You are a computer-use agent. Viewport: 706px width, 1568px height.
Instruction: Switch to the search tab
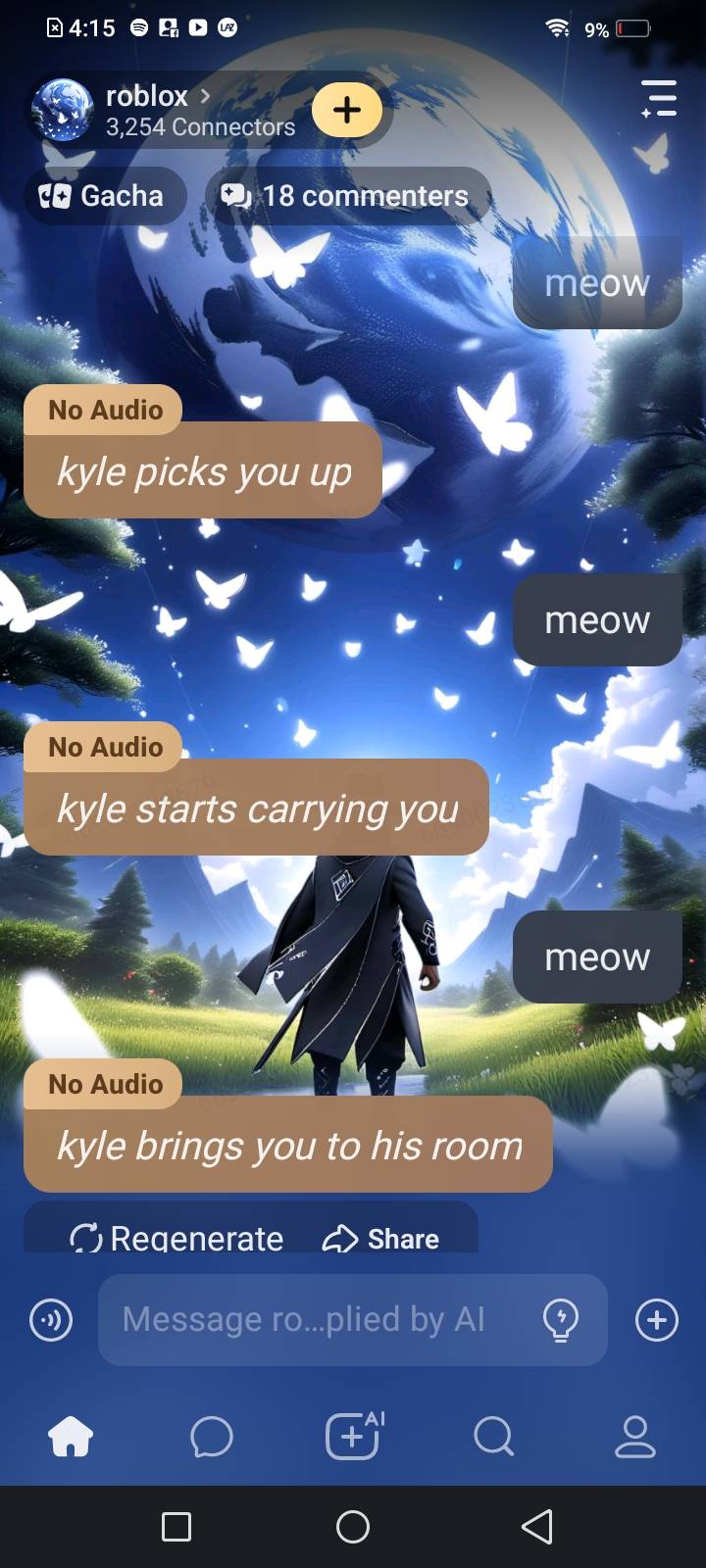tap(493, 1438)
